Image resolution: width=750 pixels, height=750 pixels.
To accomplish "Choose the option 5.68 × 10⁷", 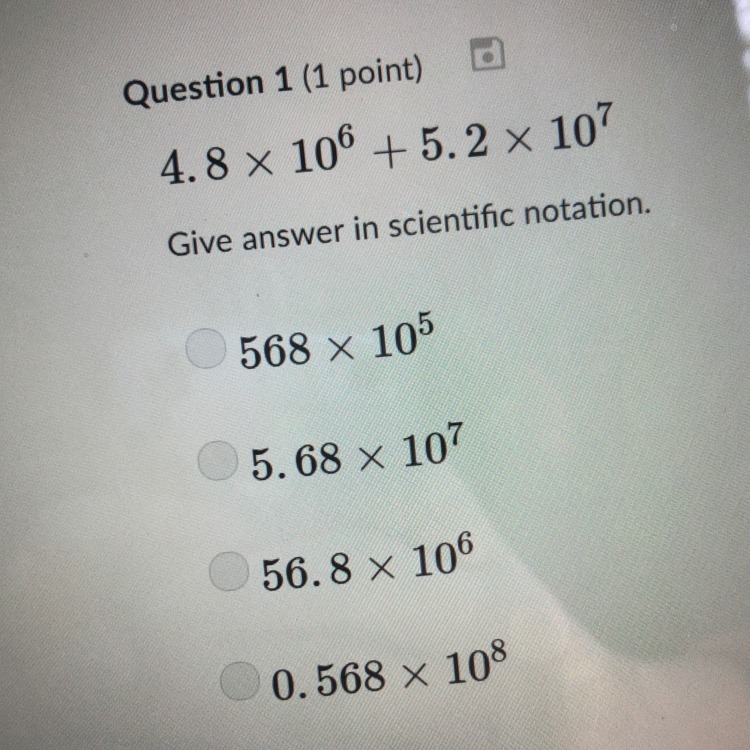I will click(x=215, y=461).
